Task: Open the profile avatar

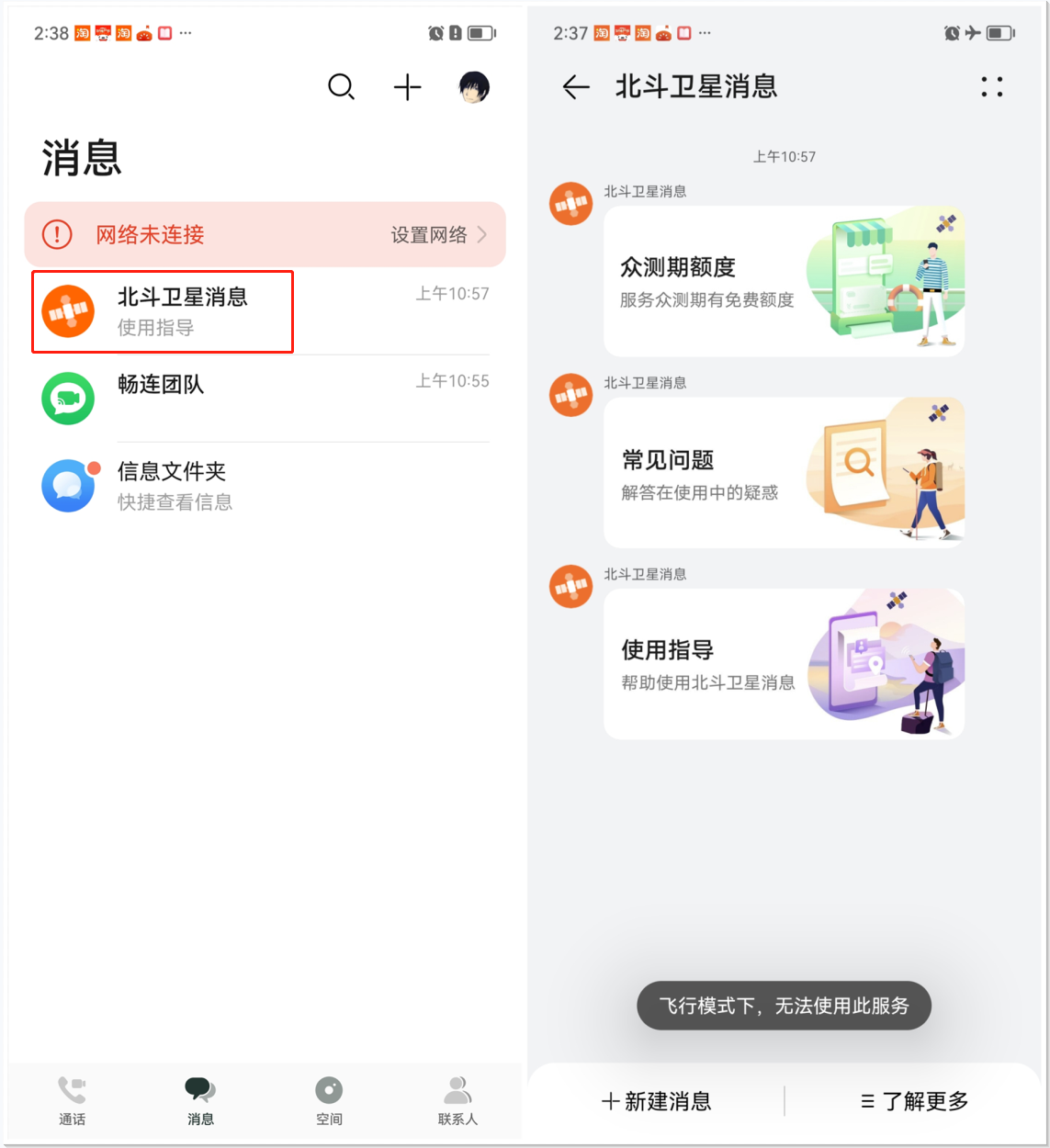Action: click(474, 87)
